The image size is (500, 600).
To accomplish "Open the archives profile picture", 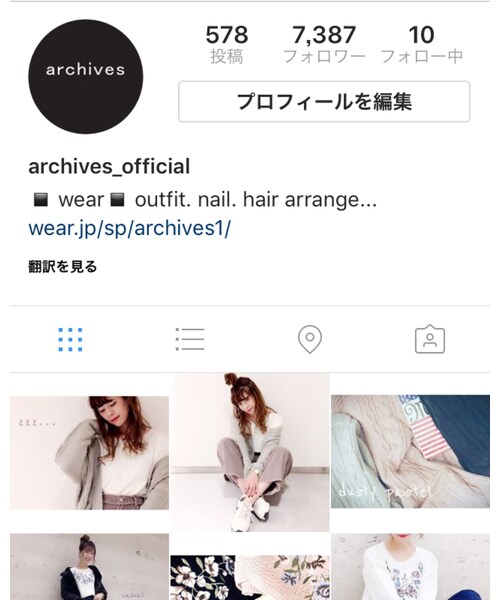I will [x=86, y=77].
